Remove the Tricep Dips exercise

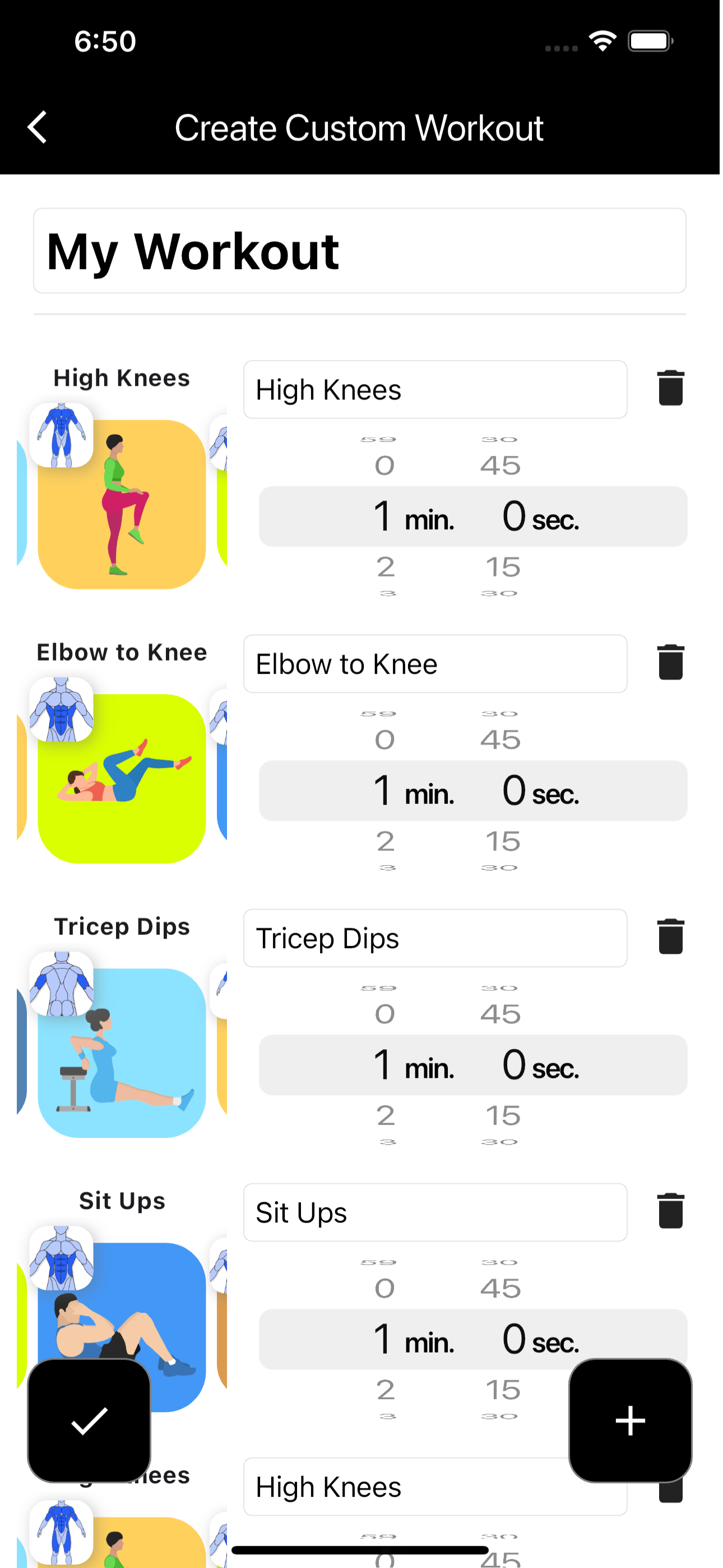click(671, 937)
